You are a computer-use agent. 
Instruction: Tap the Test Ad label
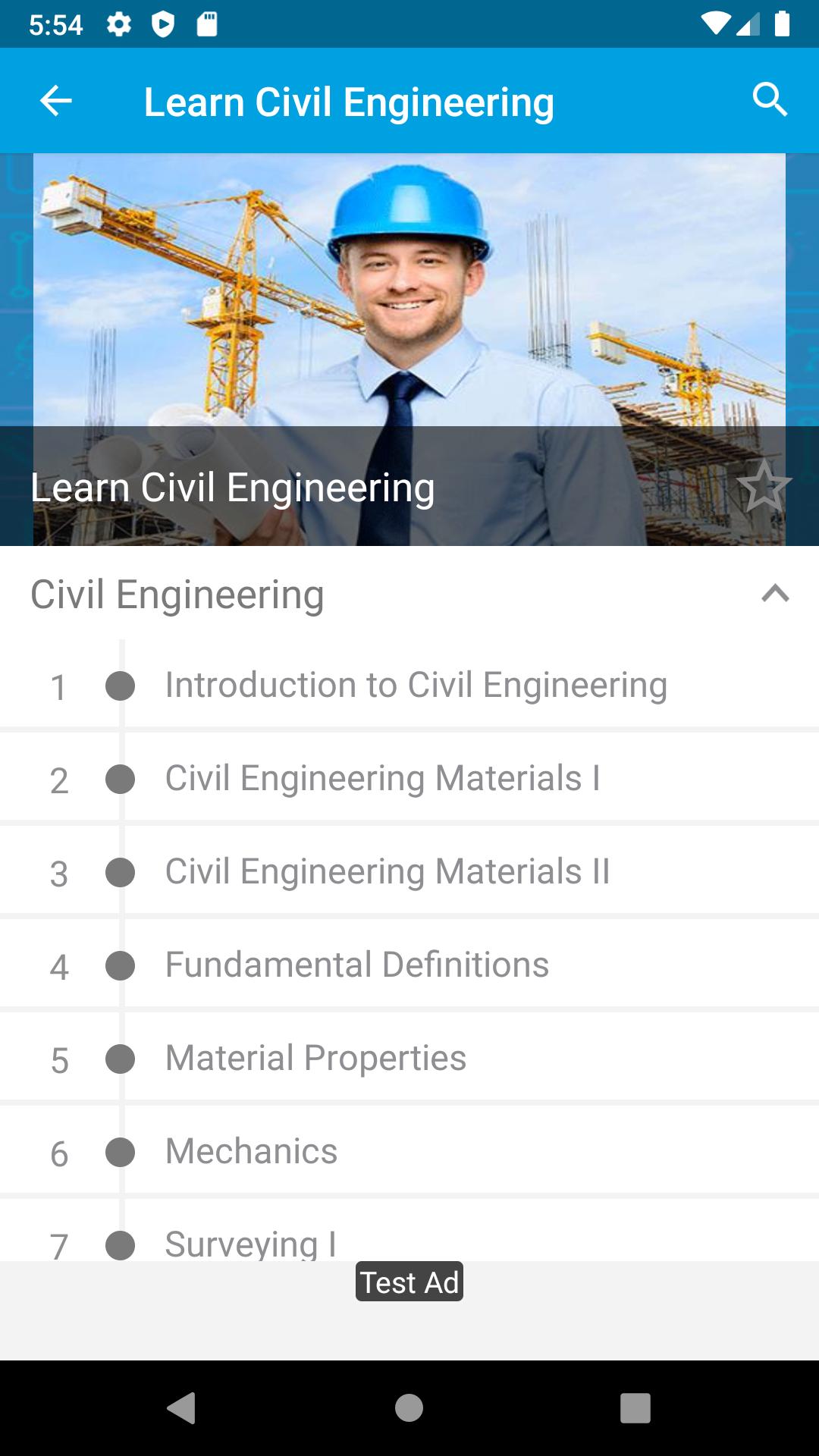[x=409, y=1282]
